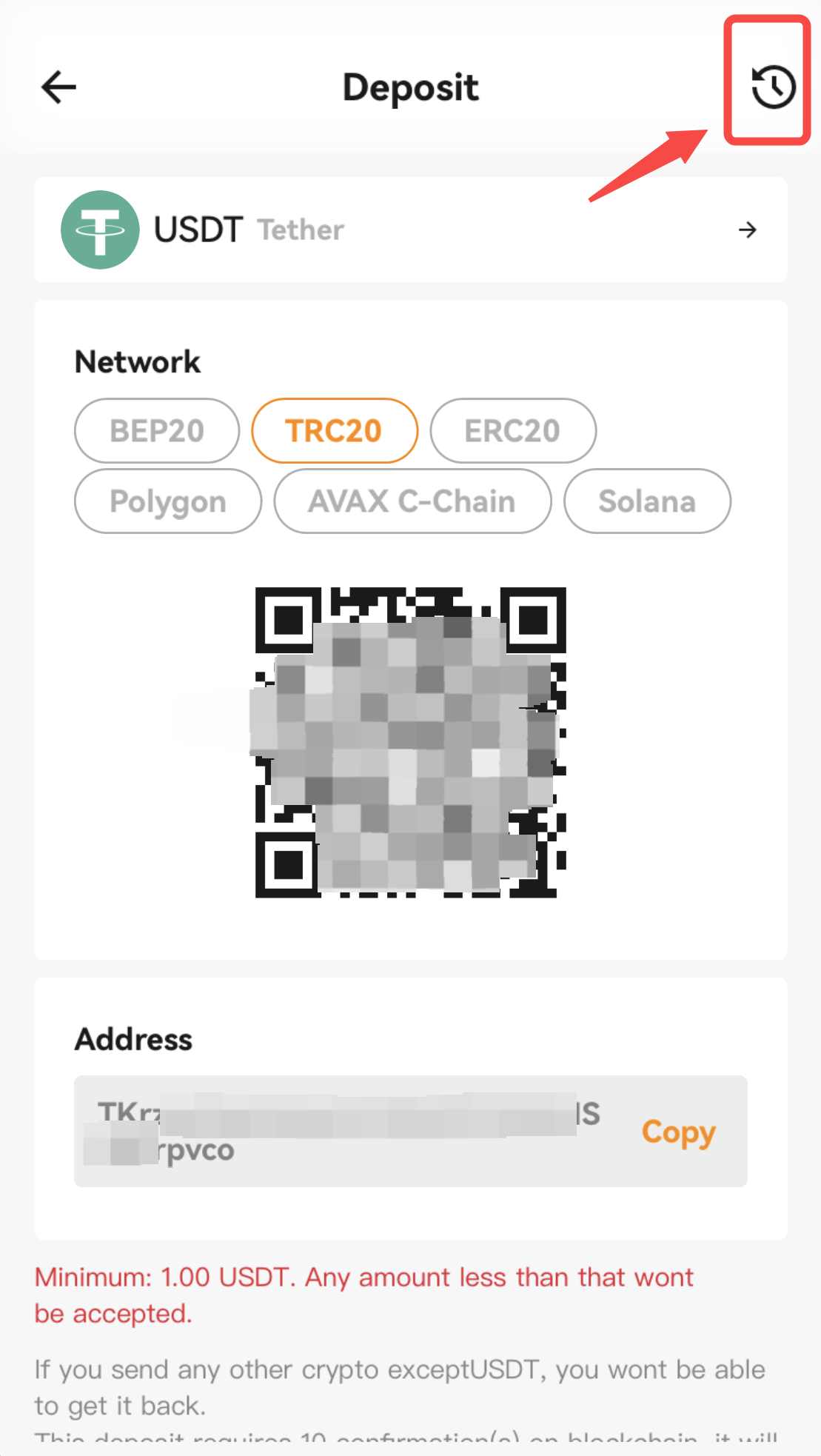Select the Solana network
The image size is (821, 1456).
(647, 501)
